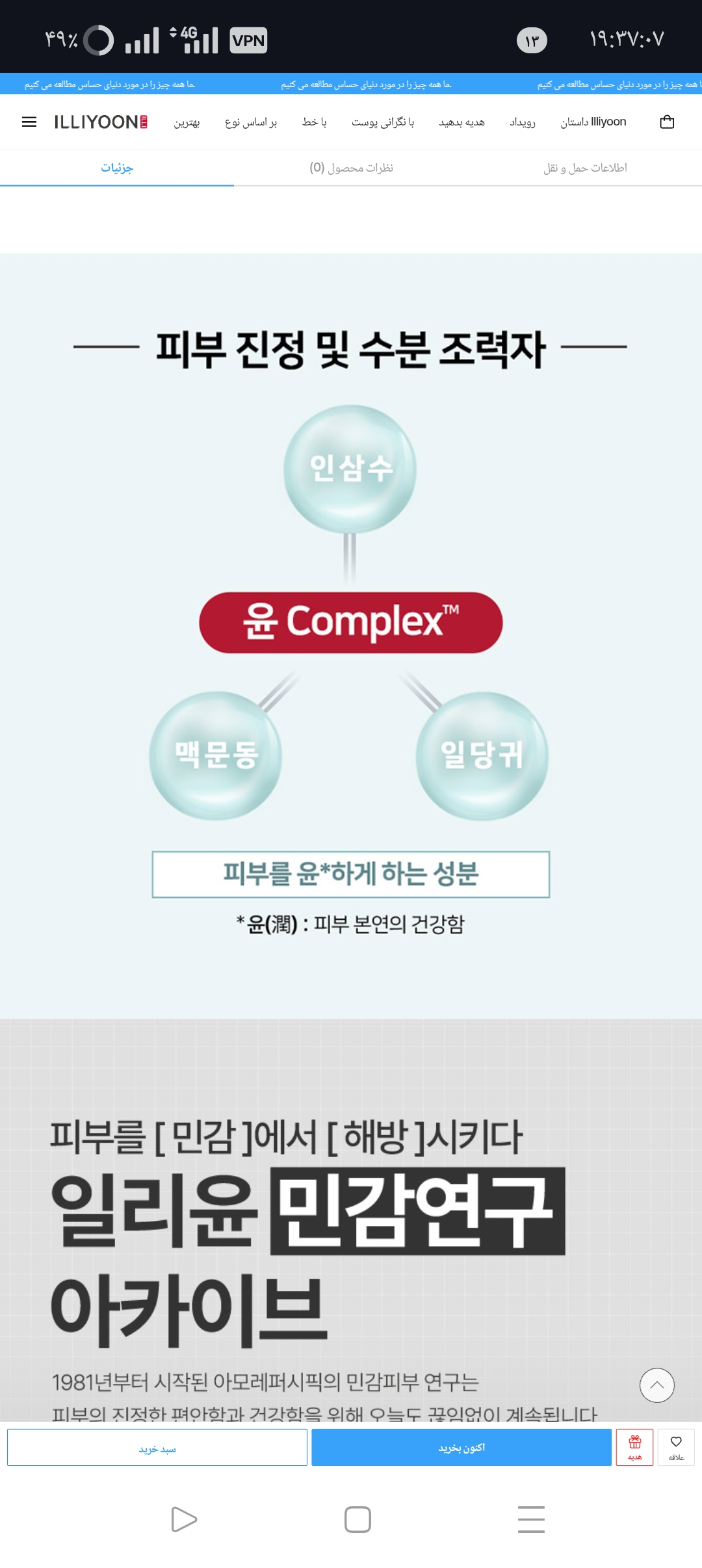Open داستان Illiyoon brand story
Screen dimensions: 702x1568
(x=593, y=122)
